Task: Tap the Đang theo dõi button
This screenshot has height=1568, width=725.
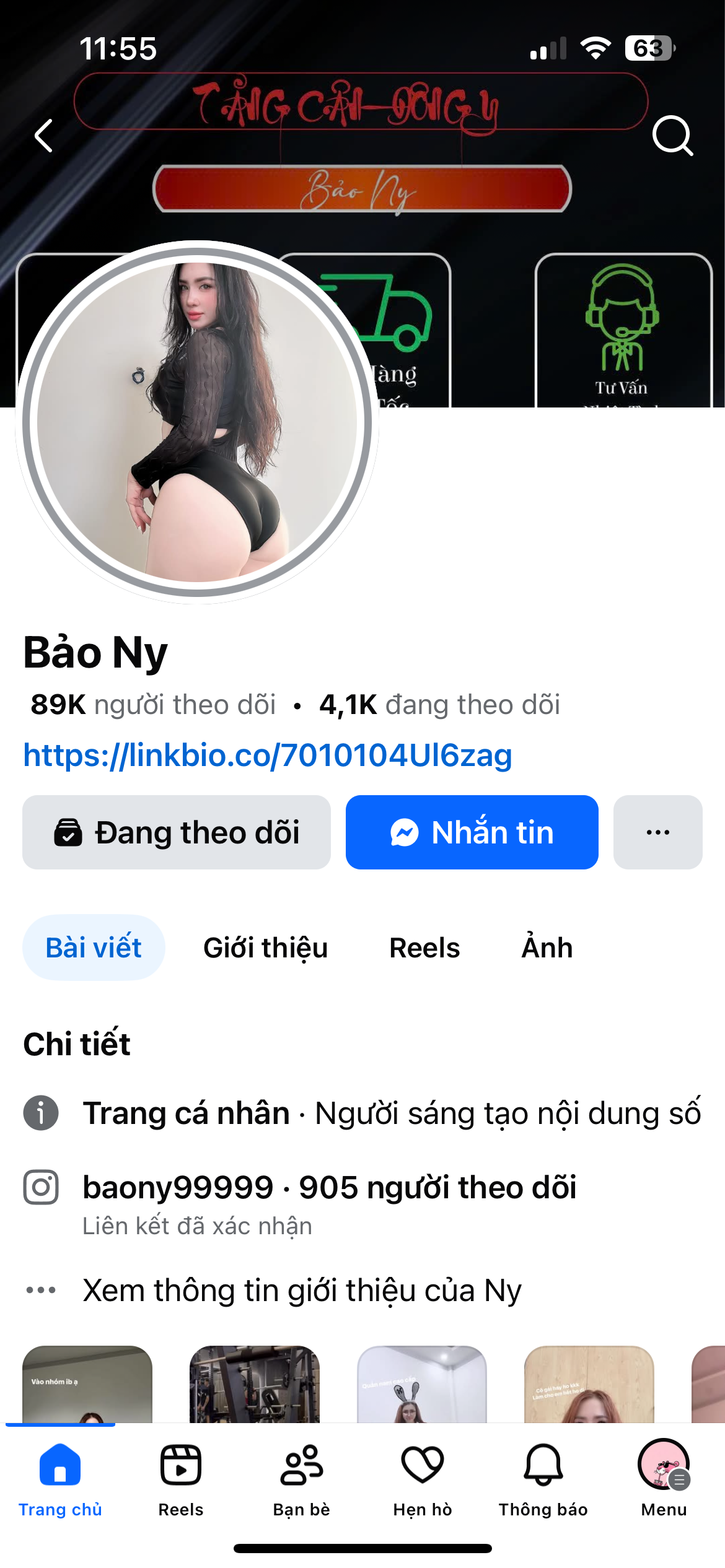Action: [x=177, y=832]
